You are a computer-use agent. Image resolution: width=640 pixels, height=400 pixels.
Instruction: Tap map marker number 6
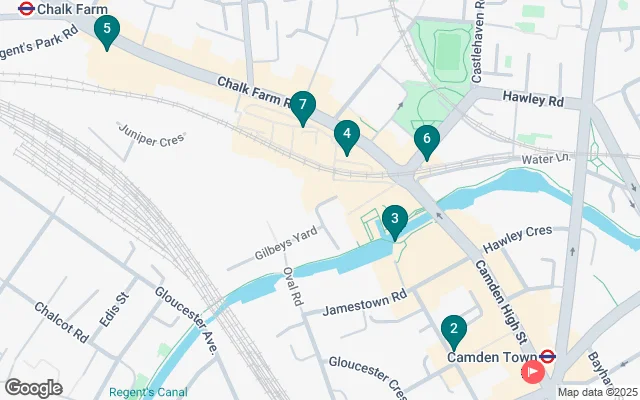pyautogui.click(x=426, y=140)
